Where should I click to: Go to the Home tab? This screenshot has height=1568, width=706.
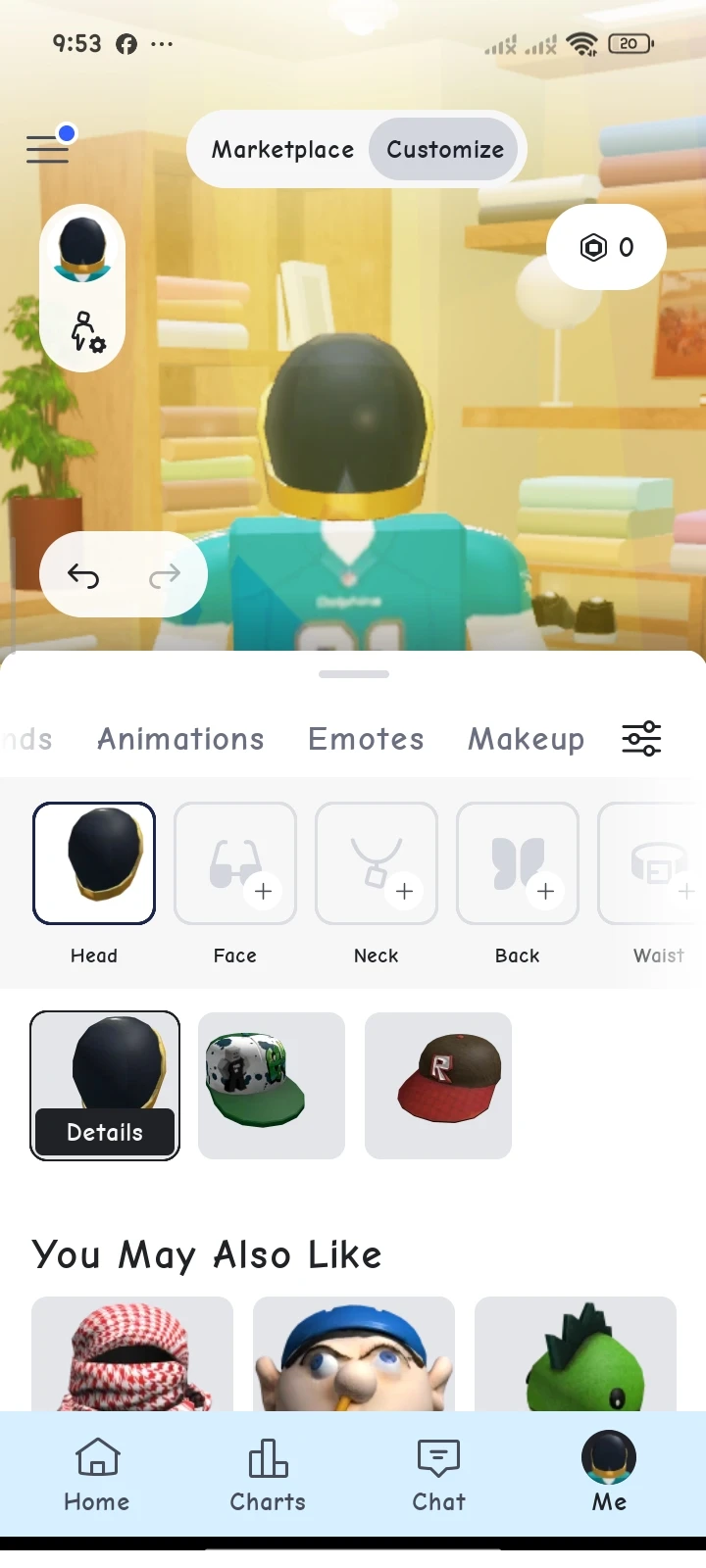coord(97,1475)
